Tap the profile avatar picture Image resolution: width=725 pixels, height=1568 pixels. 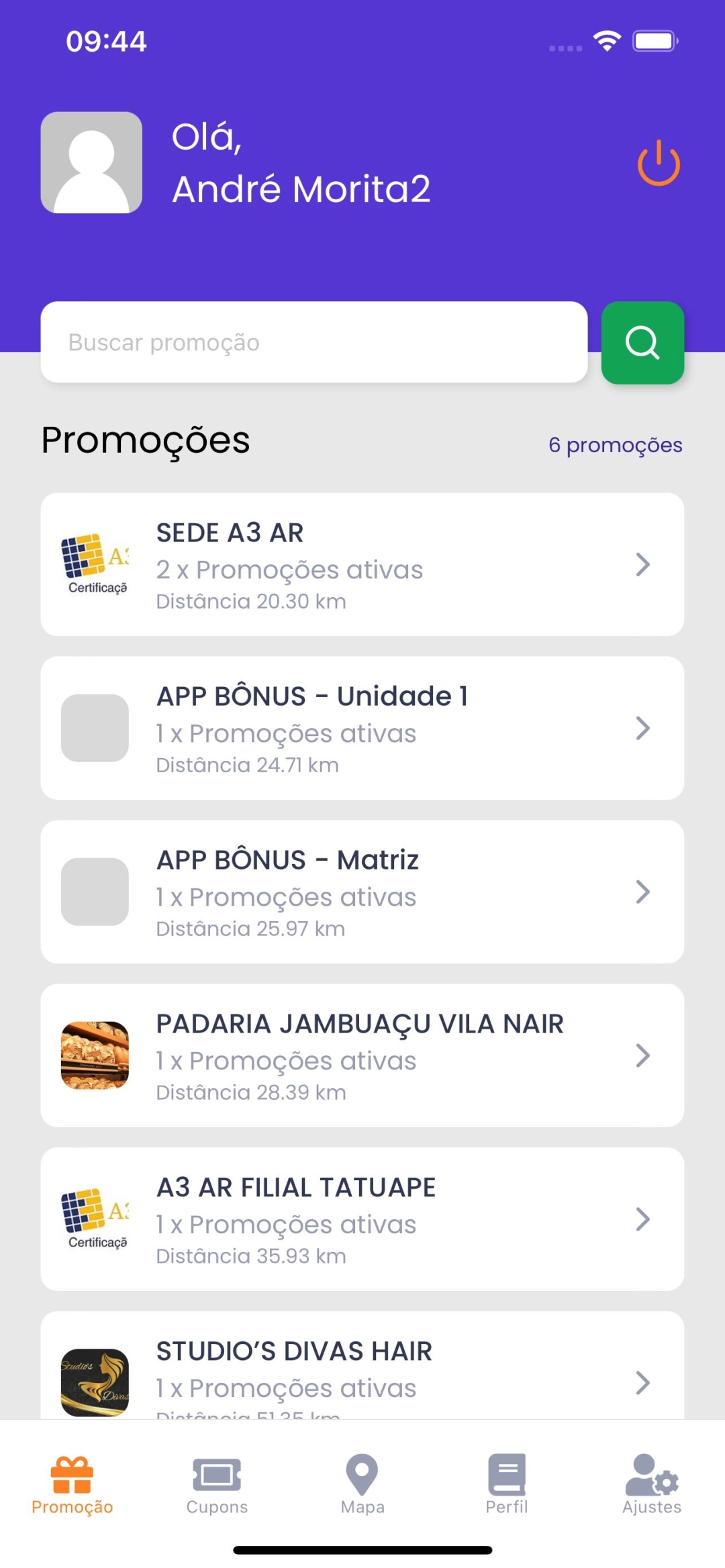pyautogui.click(x=91, y=162)
